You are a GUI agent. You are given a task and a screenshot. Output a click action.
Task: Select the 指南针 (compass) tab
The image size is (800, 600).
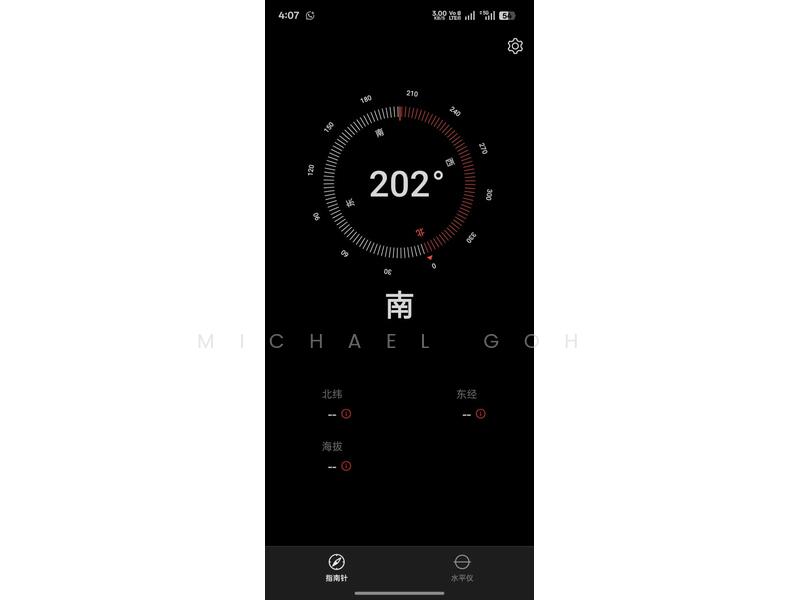coord(337,567)
